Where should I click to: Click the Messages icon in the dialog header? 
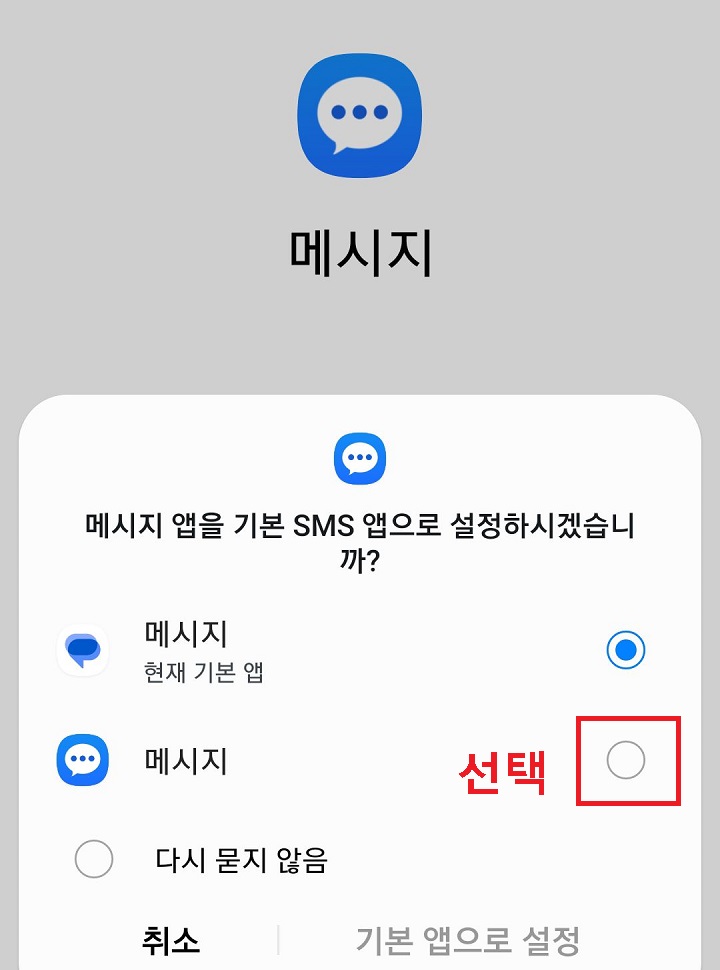tap(360, 457)
